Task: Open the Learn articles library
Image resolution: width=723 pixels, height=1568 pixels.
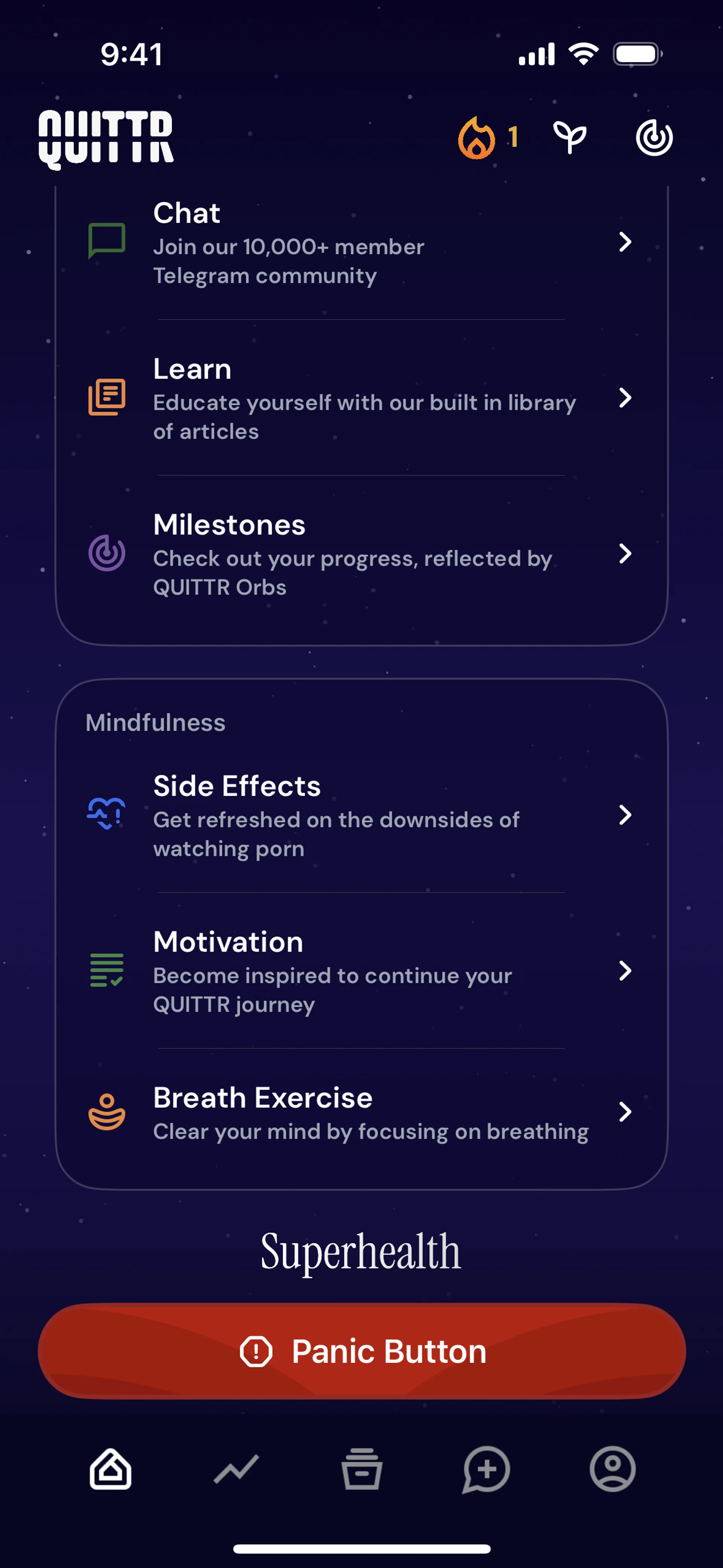Action: tap(361, 398)
